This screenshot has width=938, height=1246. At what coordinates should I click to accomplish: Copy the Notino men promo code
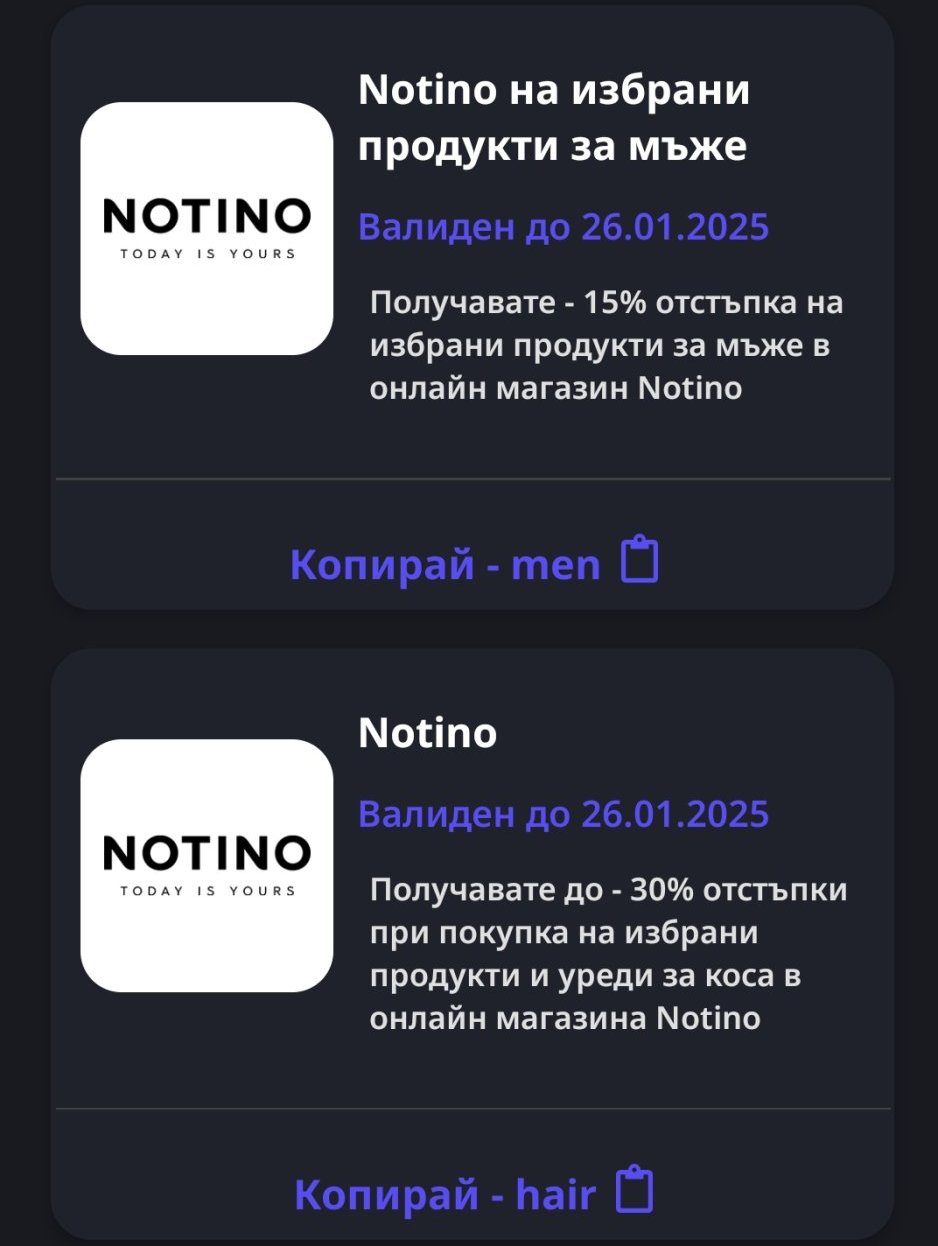pyautogui.click(x=474, y=564)
